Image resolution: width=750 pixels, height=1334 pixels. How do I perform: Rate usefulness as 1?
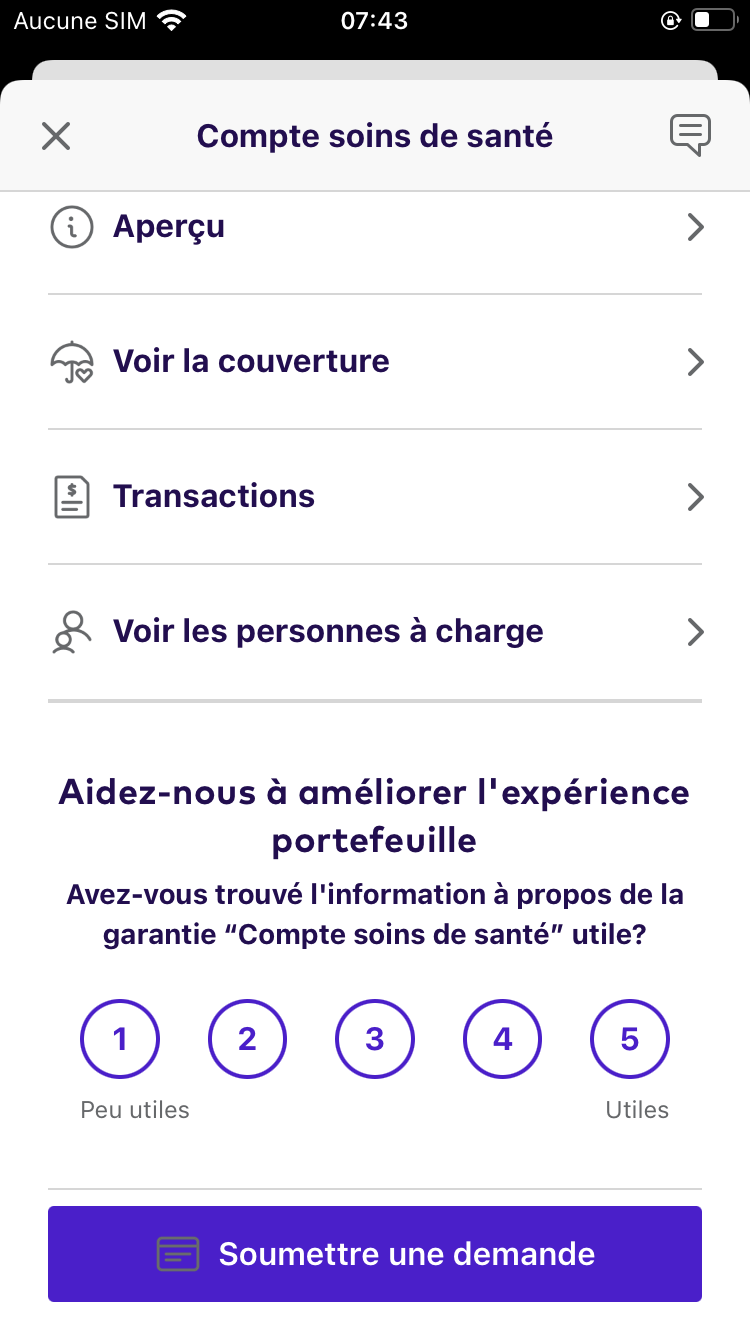(120, 1040)
